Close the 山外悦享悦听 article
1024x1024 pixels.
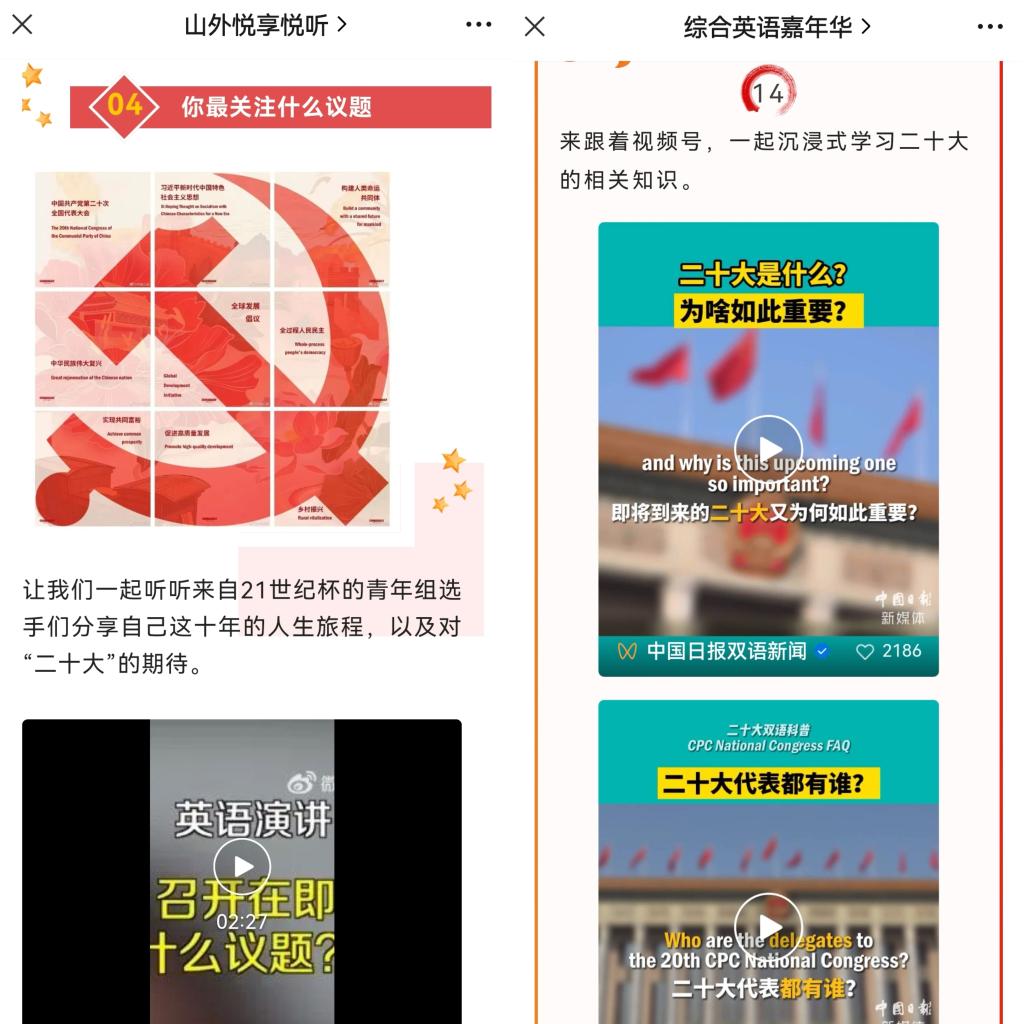22,25
